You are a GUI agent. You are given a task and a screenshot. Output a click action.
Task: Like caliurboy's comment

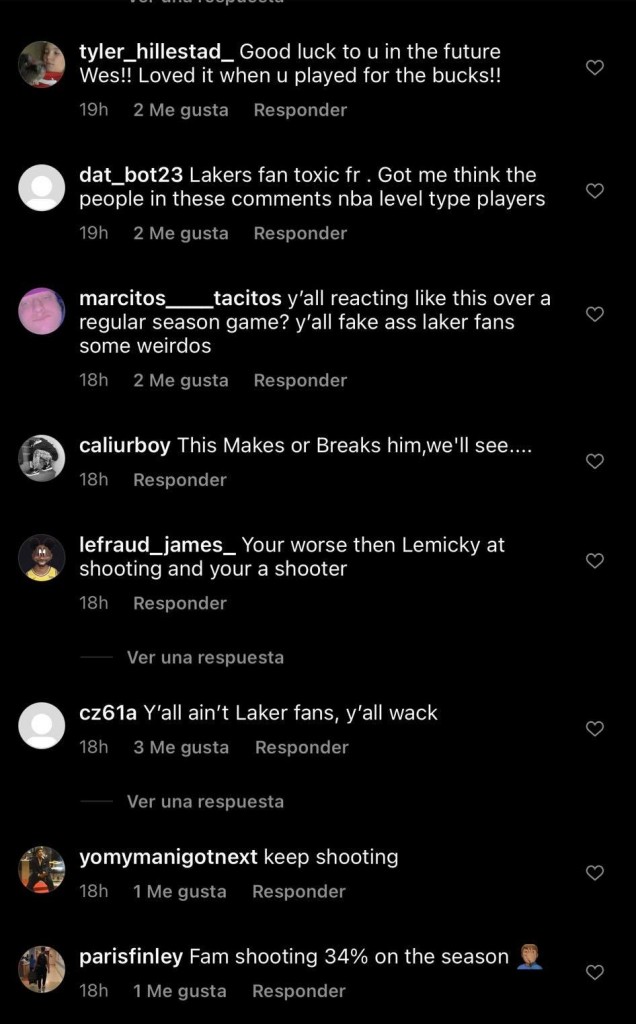(x=594, y=461)
